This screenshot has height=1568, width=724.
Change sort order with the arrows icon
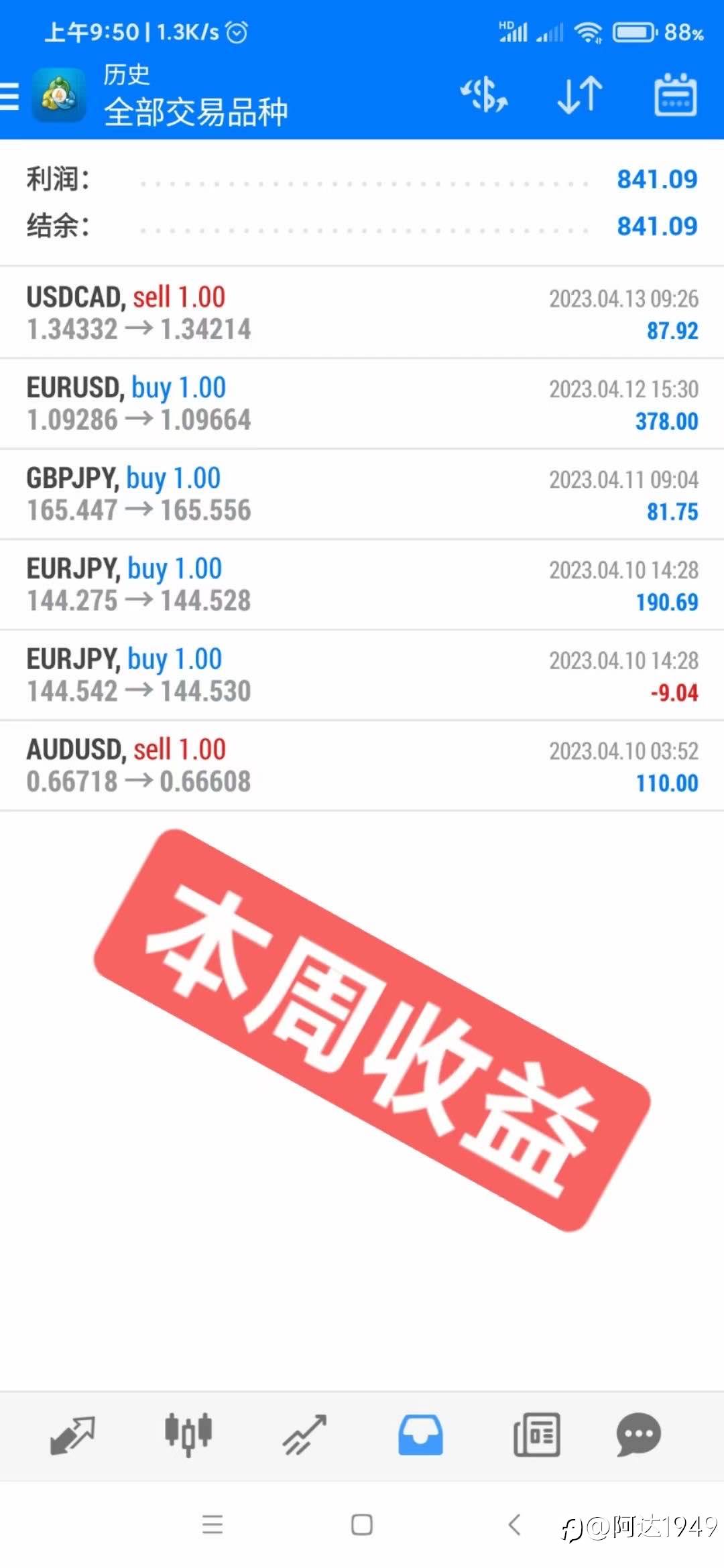[580, 94]
